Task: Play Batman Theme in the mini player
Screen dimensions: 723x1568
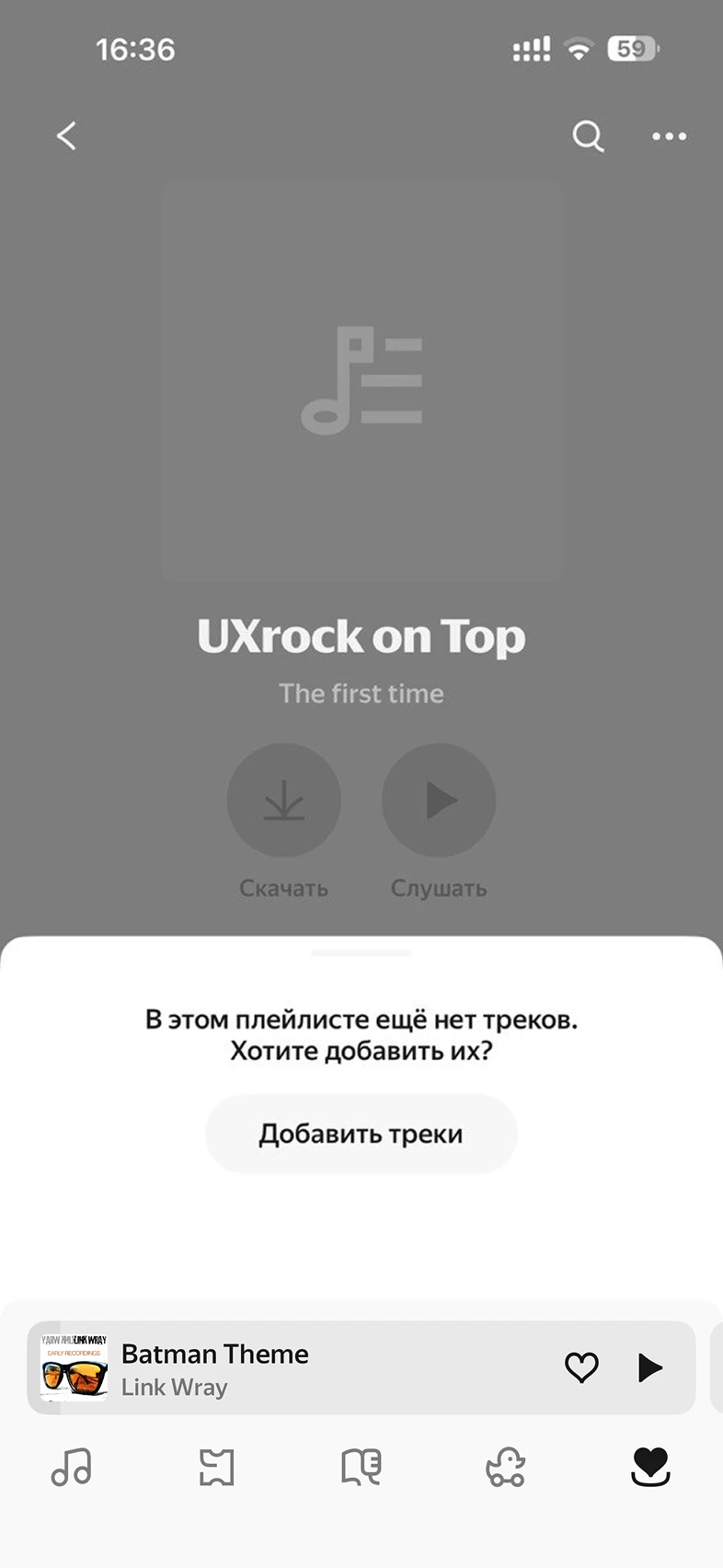Action: click(x=649, y=1367)
